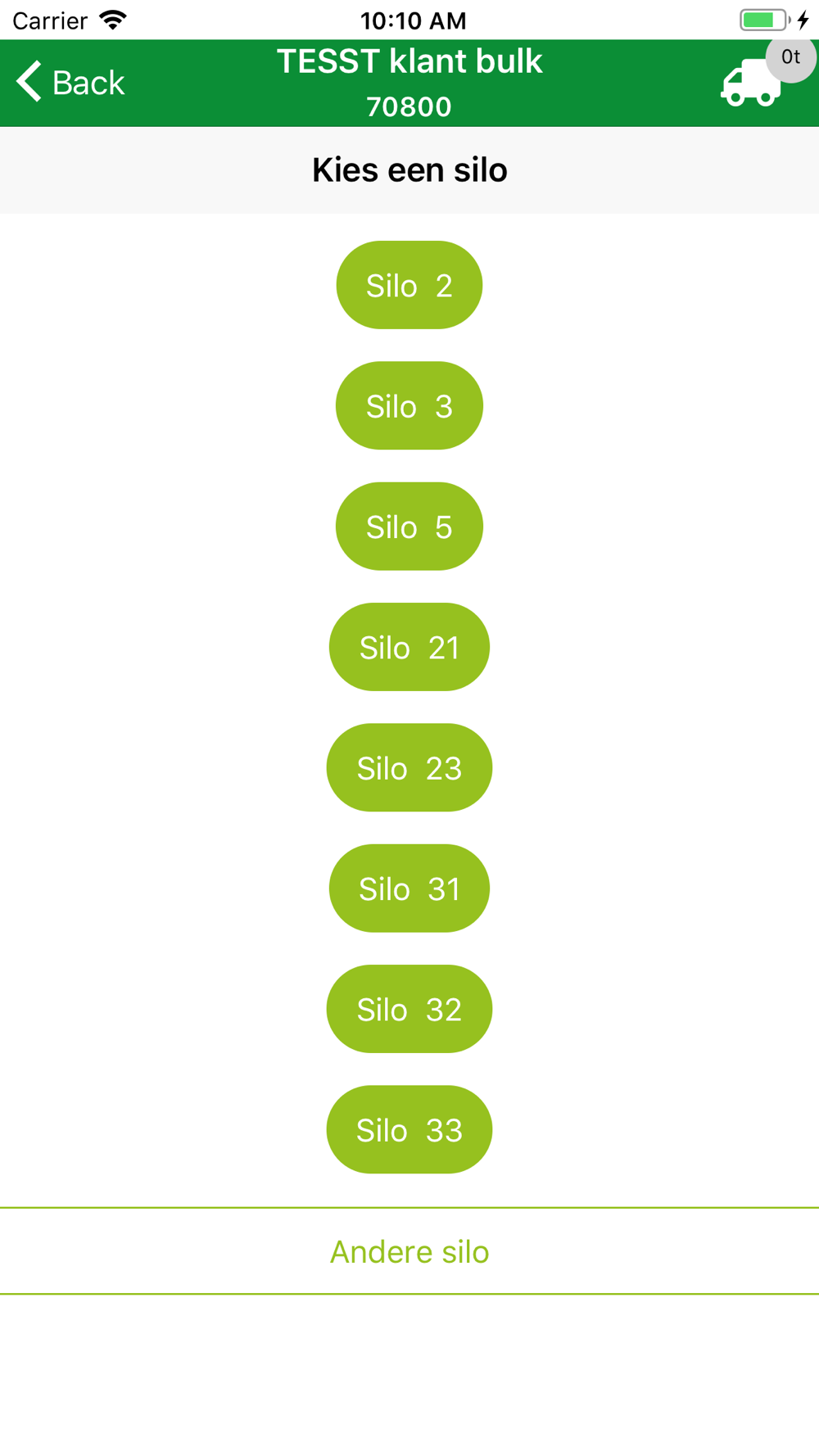Select Silo 2
The image size is (819, 1456).
click(x=409, y=285)
